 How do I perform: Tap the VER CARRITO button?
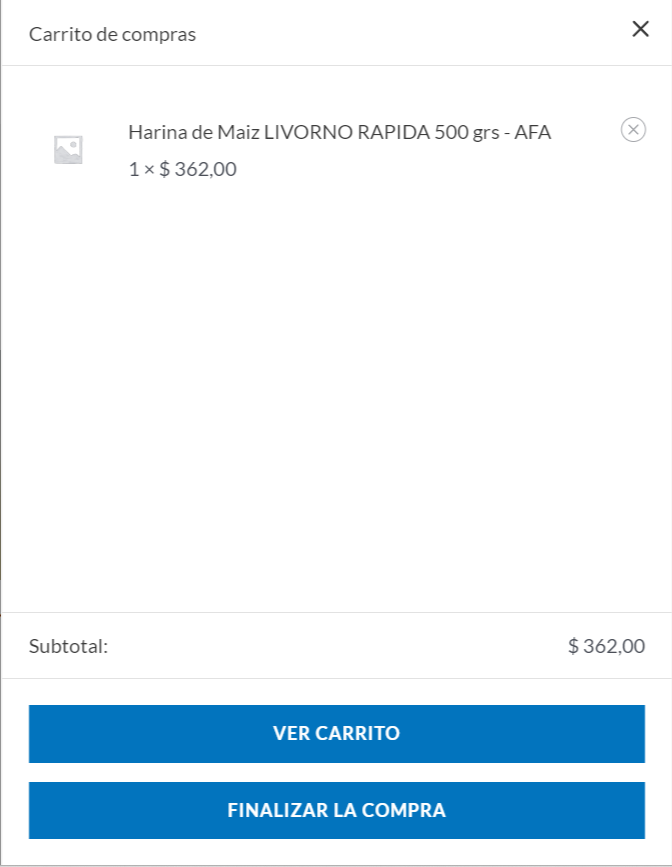336,733
